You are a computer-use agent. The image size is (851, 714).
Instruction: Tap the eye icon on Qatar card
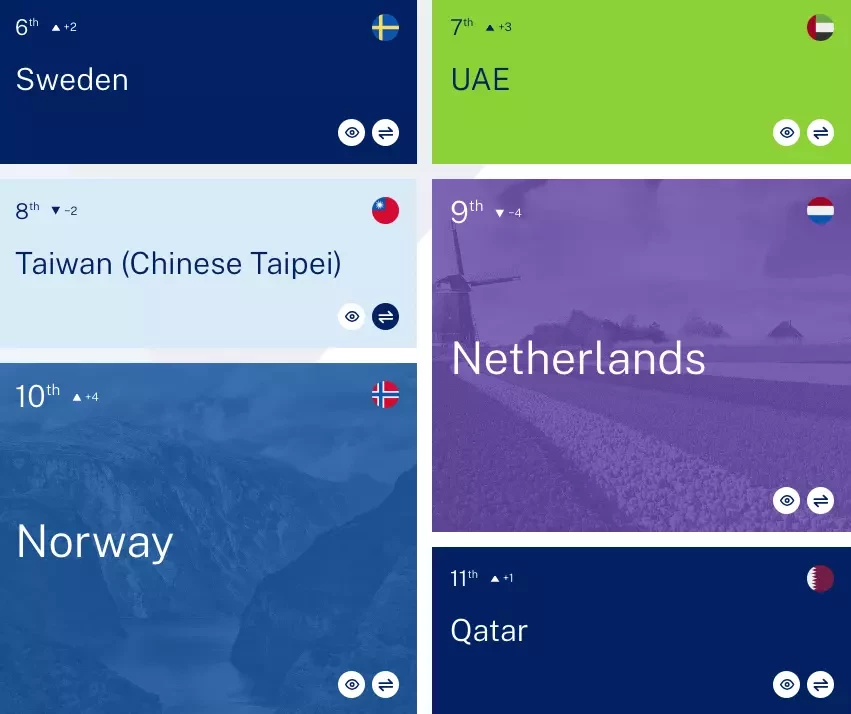coord(787,684)
